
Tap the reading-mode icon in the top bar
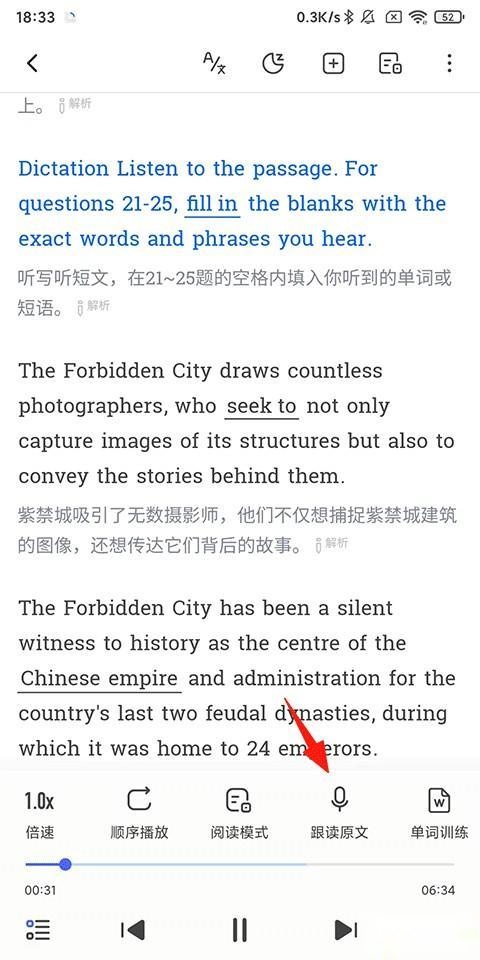click(391, 63)
